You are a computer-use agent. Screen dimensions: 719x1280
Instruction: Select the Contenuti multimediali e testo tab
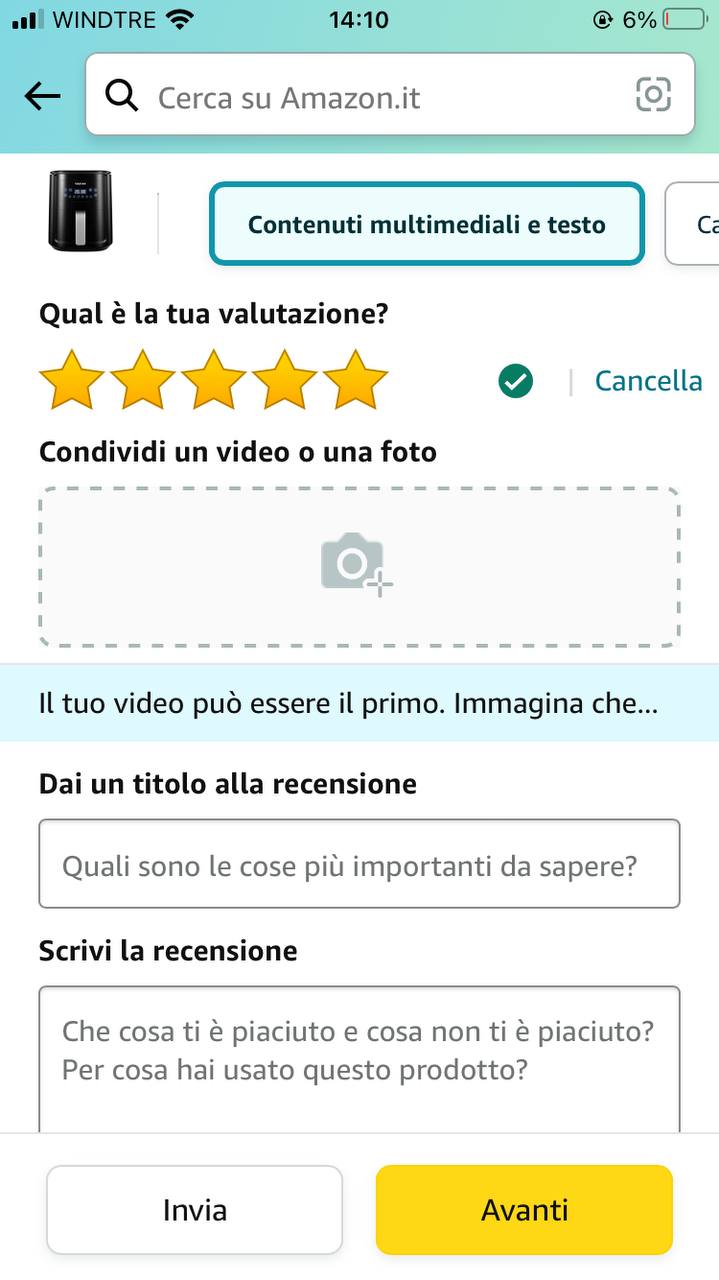pyautogui.click(x=426, y=224)
